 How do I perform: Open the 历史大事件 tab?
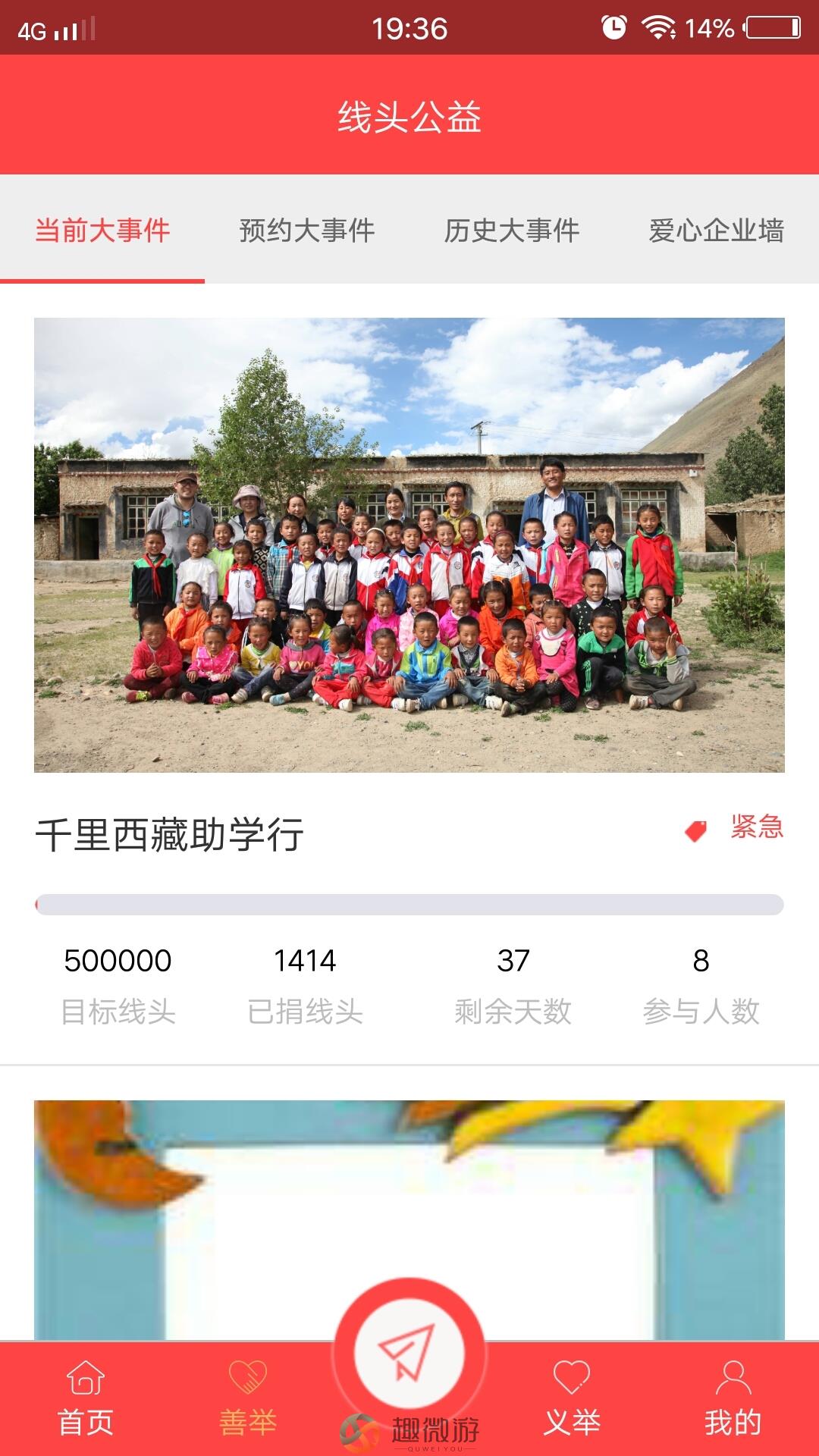pos(512,230)
